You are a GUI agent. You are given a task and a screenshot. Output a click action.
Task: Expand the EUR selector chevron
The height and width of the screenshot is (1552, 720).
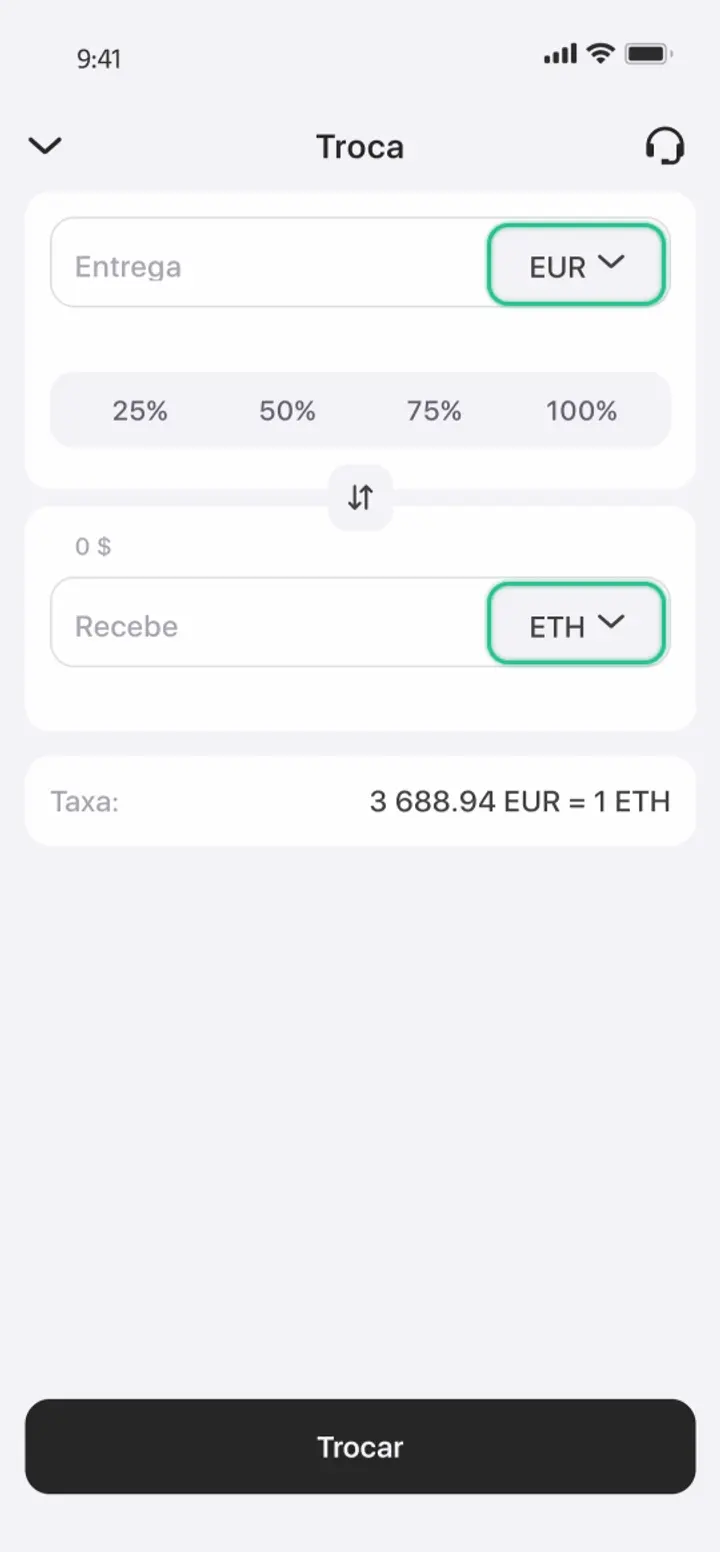611,262
